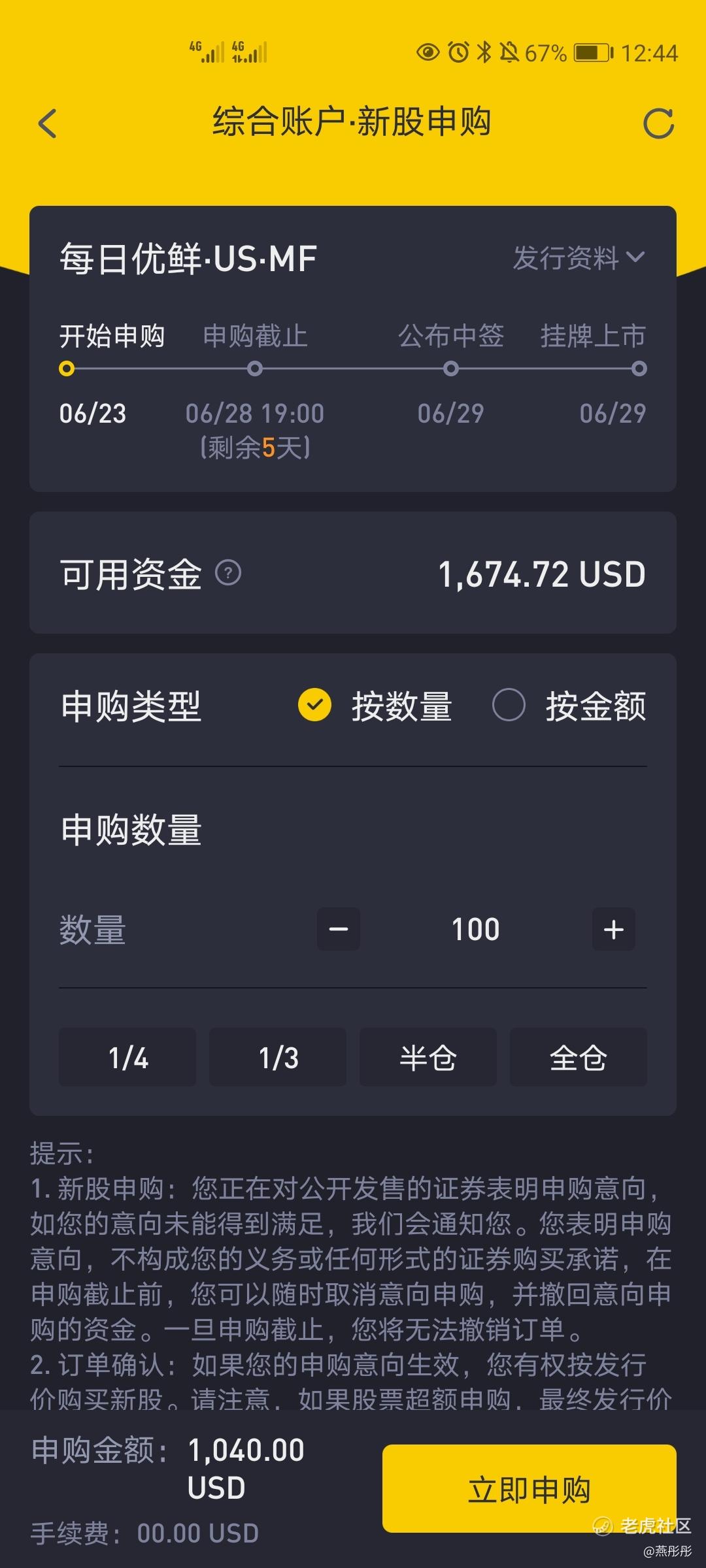
Task: Choose the 1/3 position button
Action: pos(278,1057)
